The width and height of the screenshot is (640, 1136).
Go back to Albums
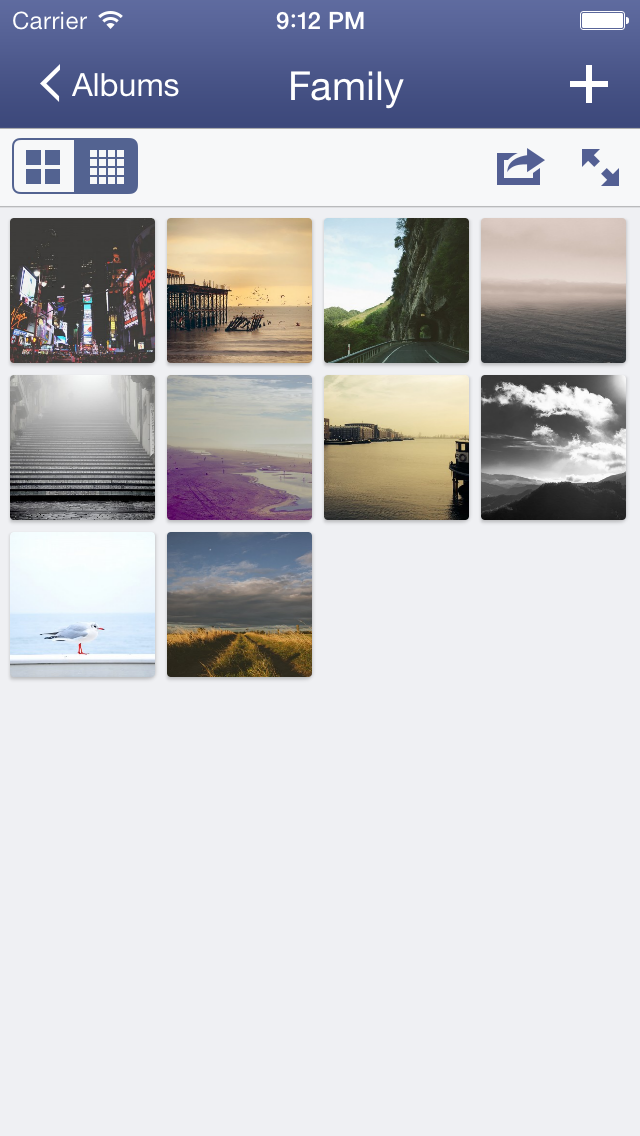click(109, 85)
